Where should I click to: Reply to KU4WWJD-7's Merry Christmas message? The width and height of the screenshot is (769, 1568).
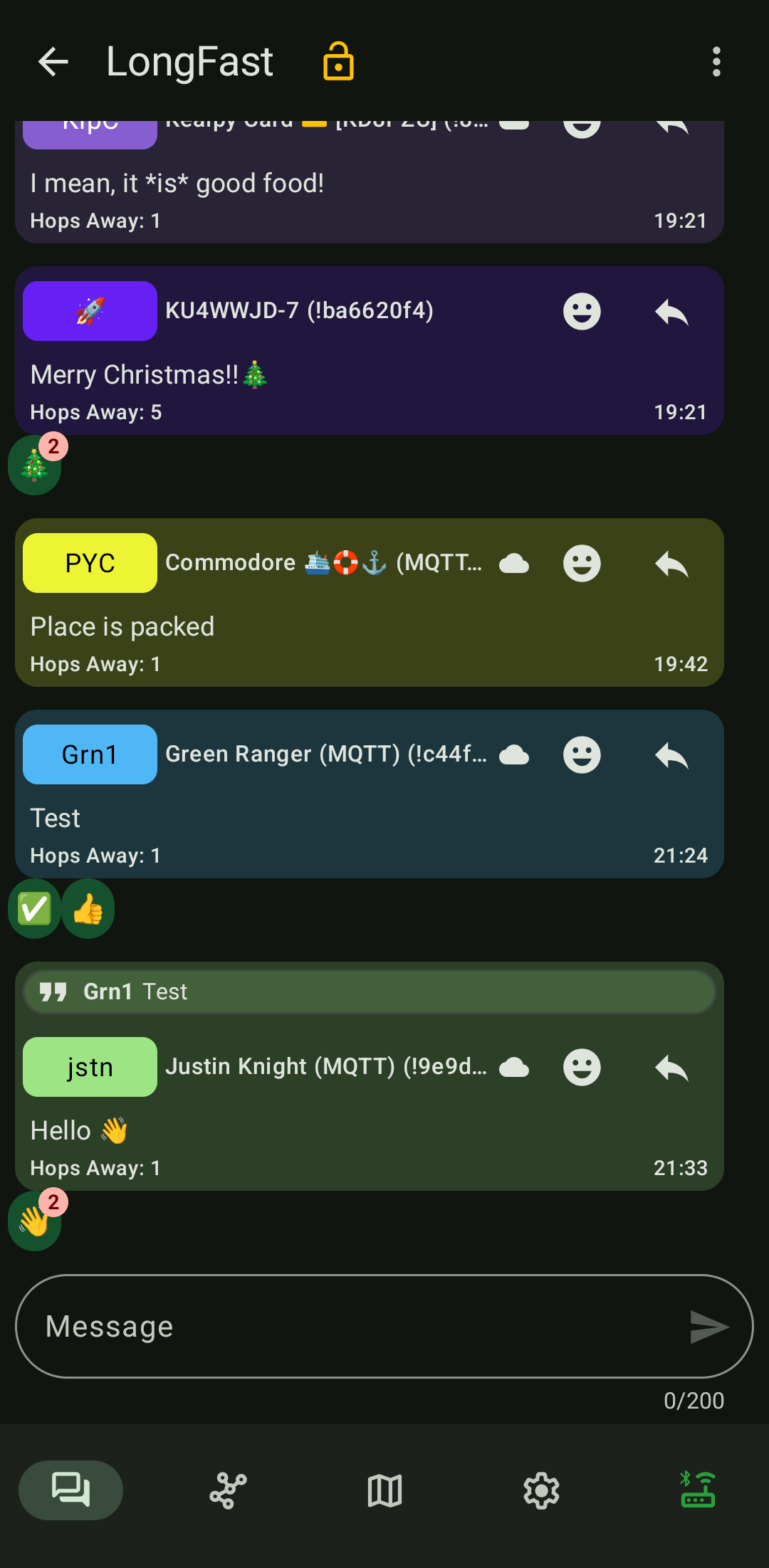click(670, 310)
